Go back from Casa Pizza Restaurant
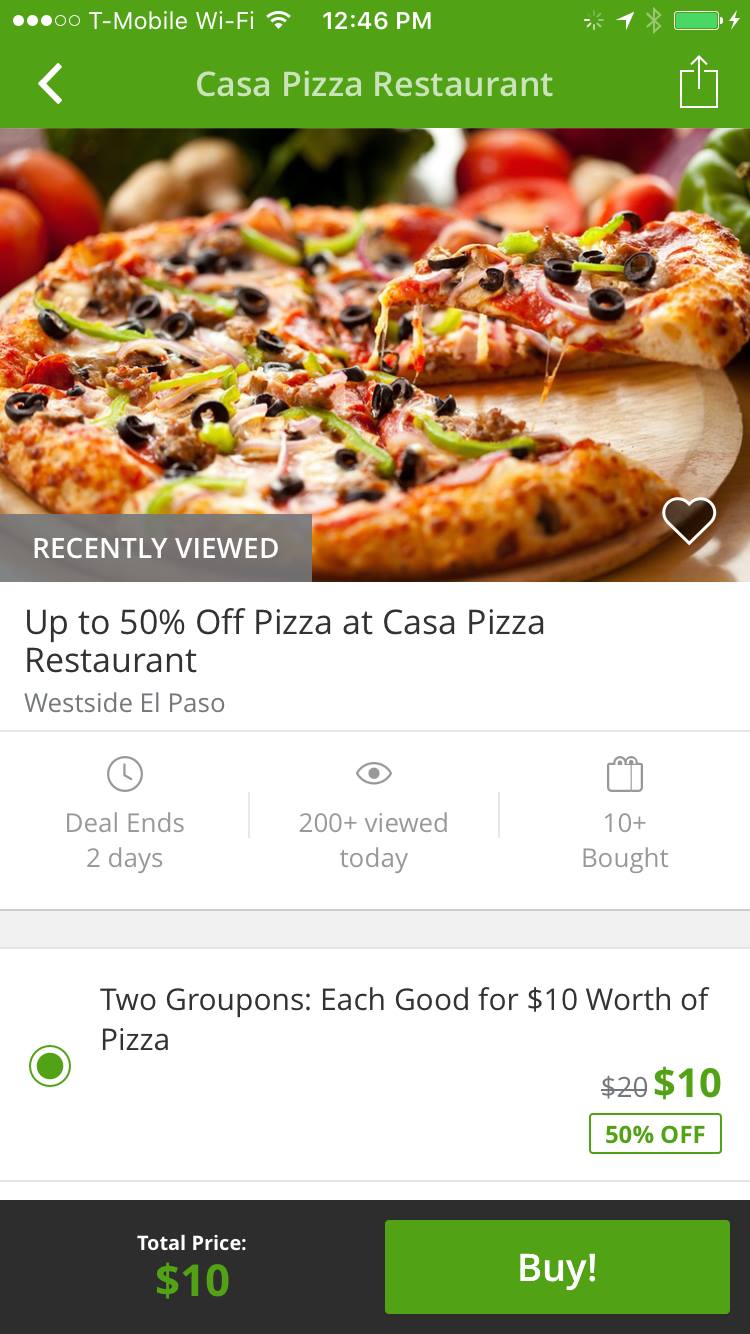This screenshot has width=750, height=1334. click(51, 84)
